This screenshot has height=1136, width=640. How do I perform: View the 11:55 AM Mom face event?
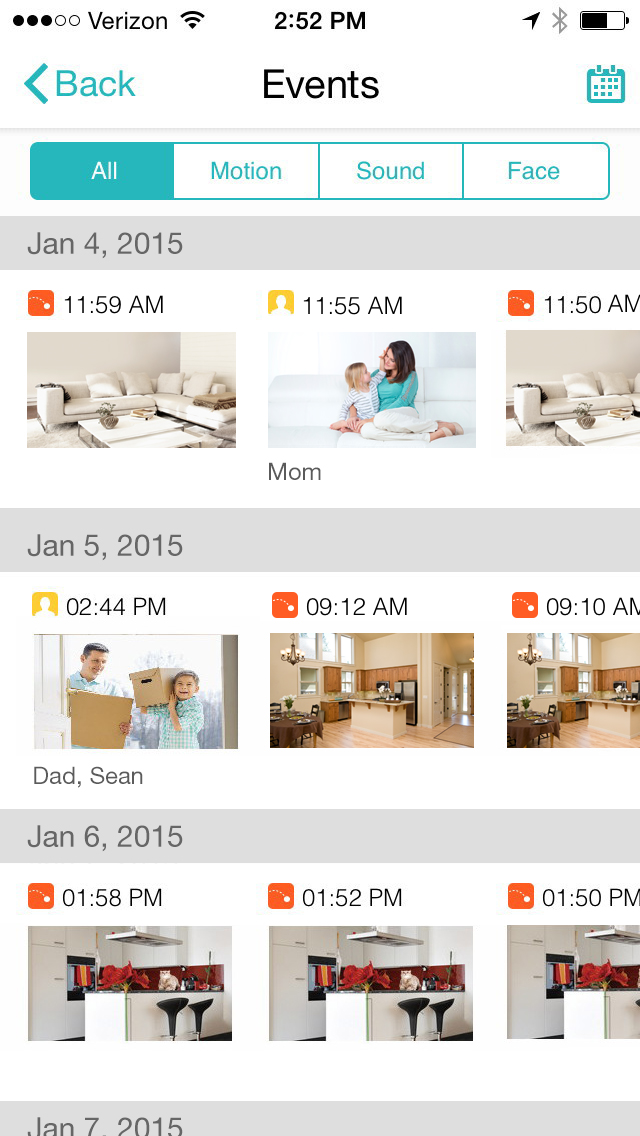point(371,389)
